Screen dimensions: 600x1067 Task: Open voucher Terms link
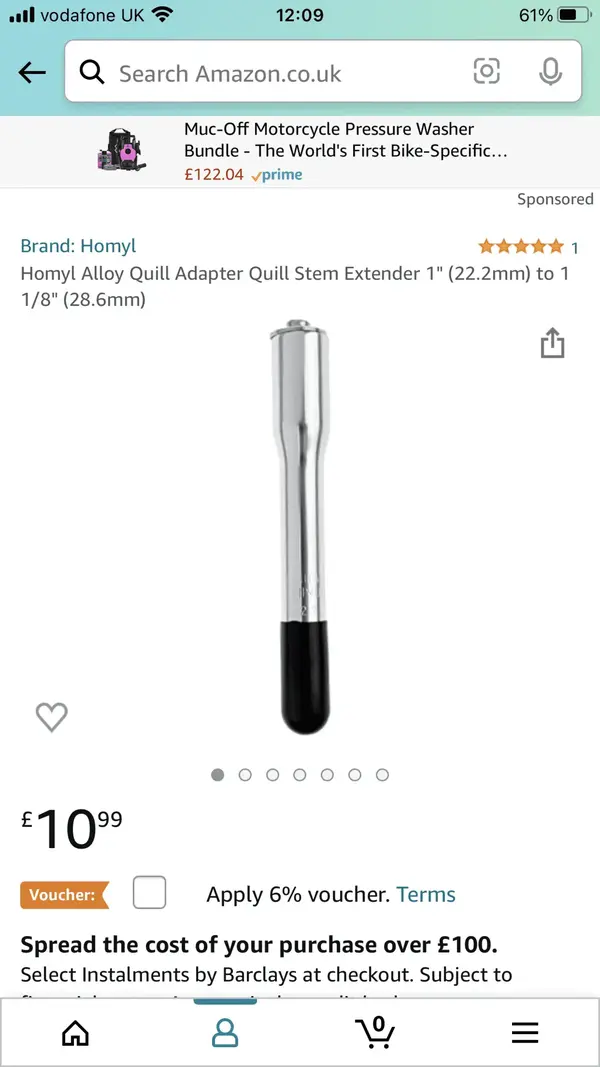coord(426,895)
